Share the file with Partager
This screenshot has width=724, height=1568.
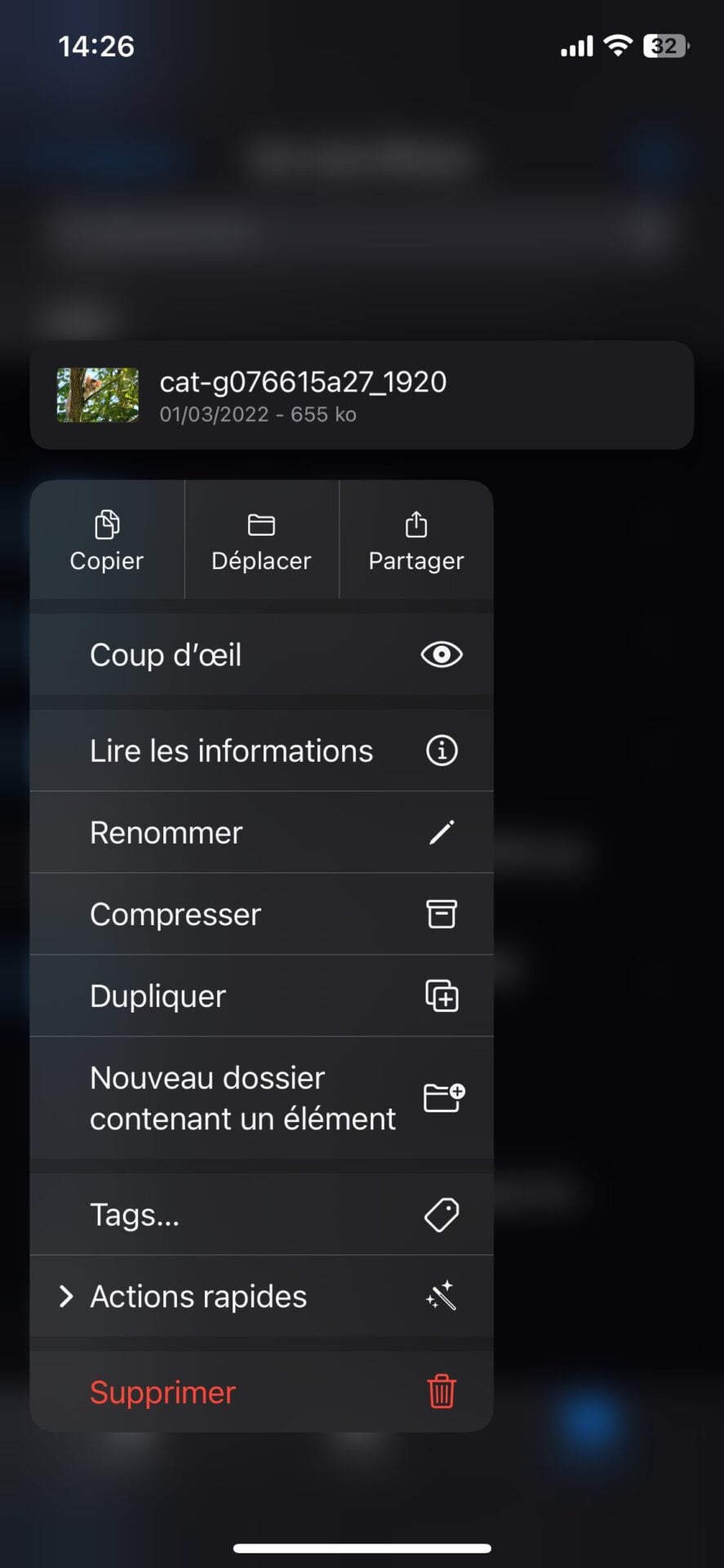point(416,540)
